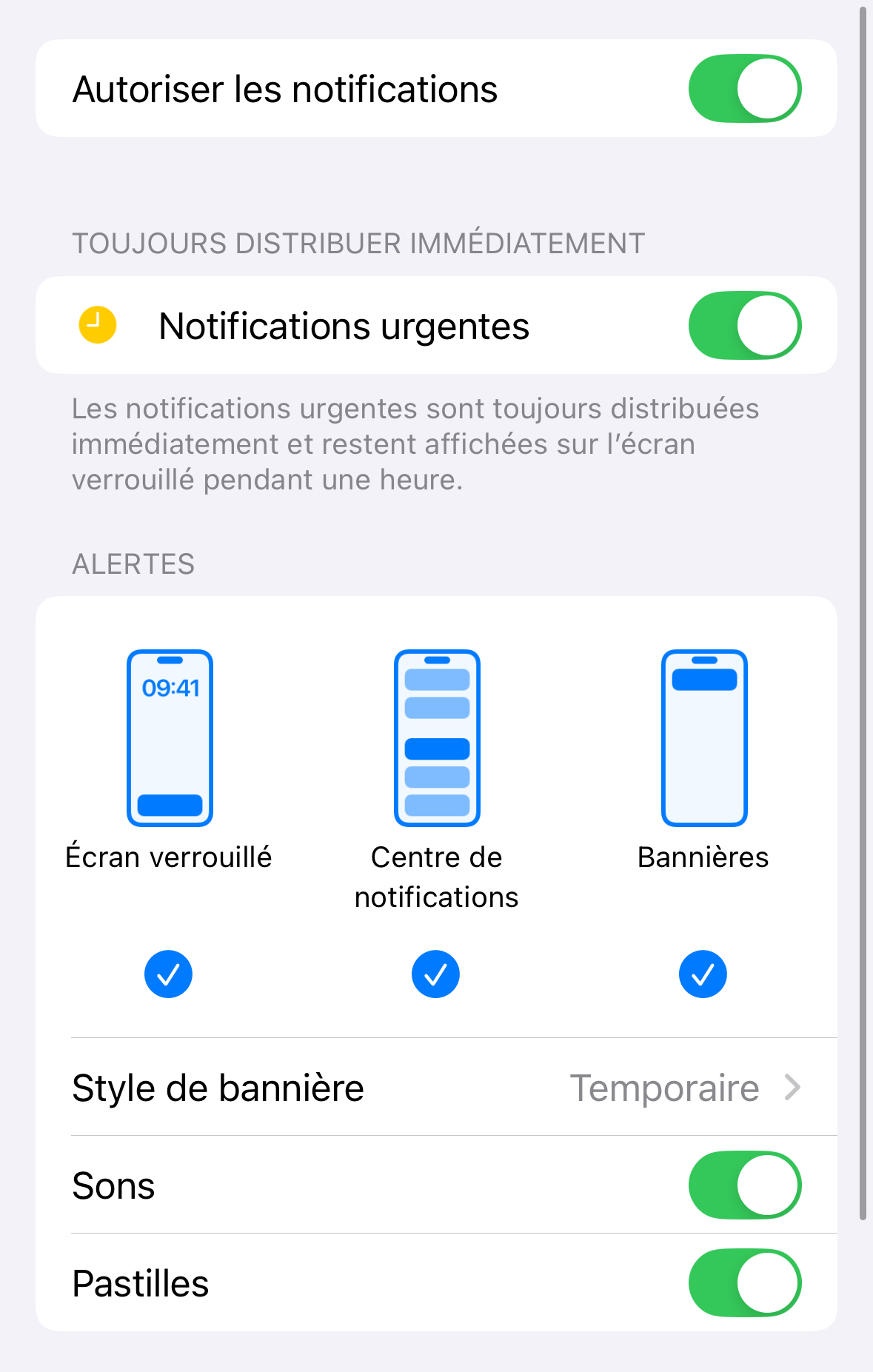
Task: Disable the Autoriser les notifications switch
Action: pyautogui.click(x=745, y=88)
